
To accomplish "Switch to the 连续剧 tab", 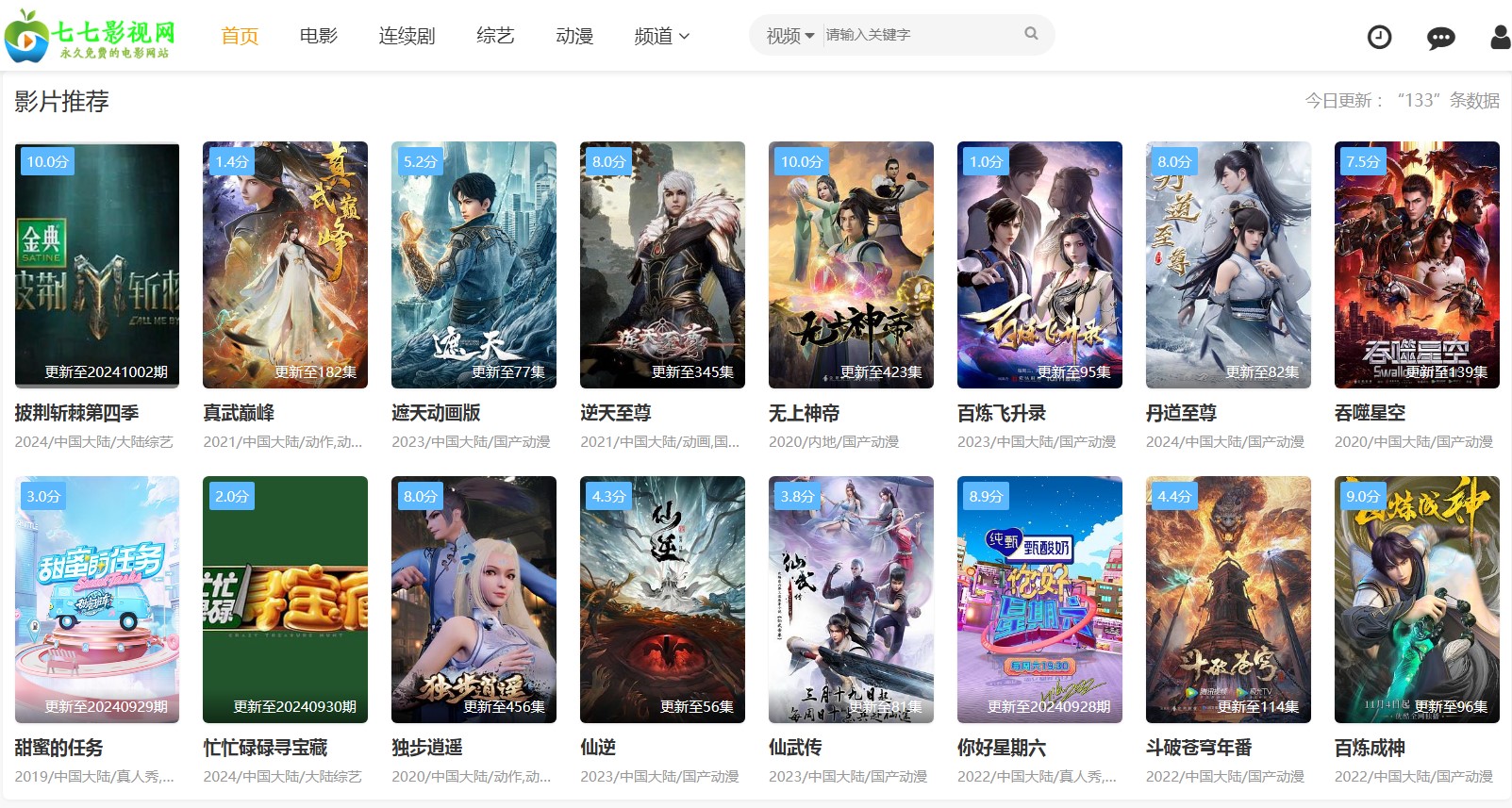I will click(407, 36).
